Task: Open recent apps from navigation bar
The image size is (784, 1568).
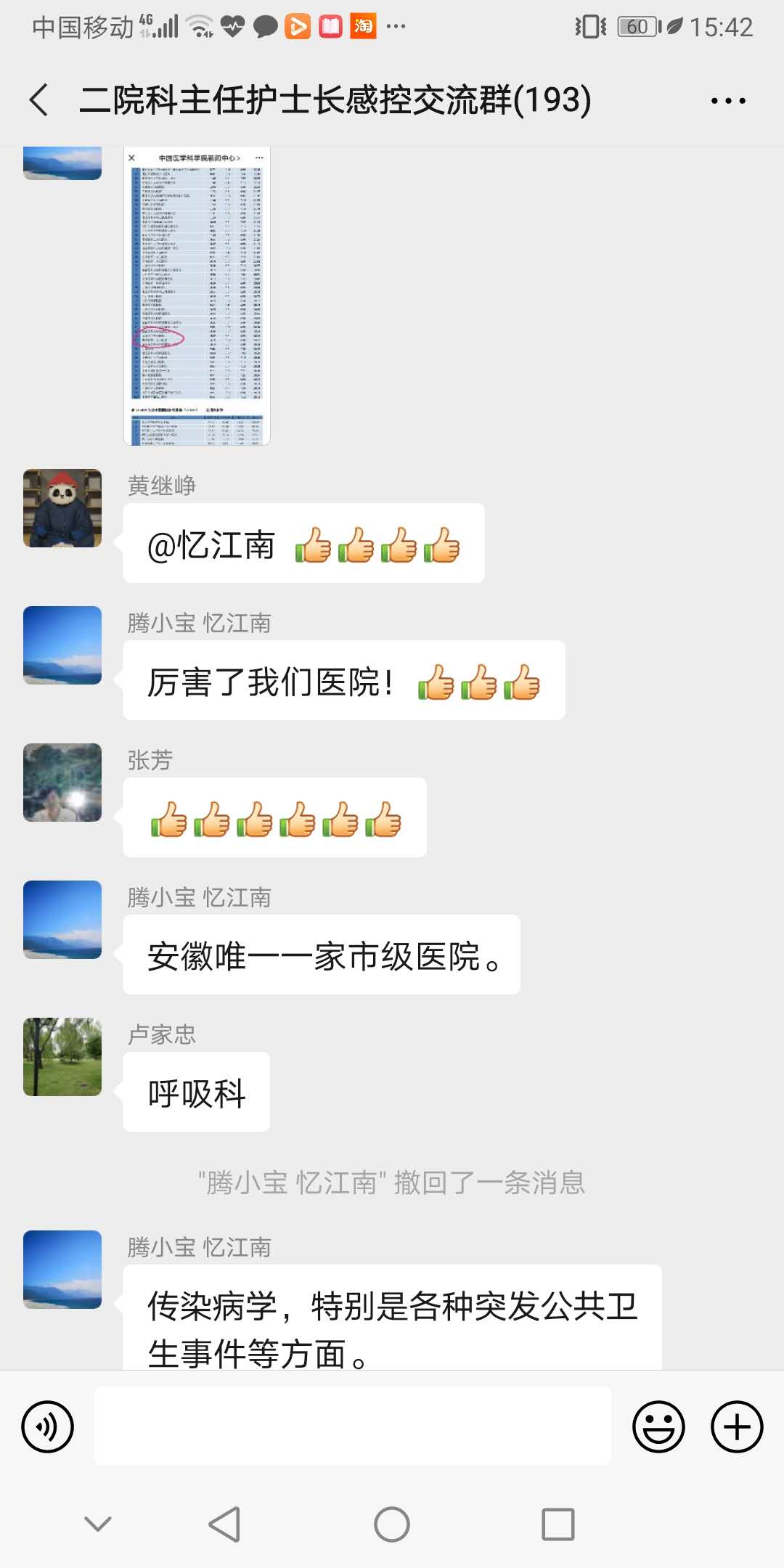Action: (558, 1524)
